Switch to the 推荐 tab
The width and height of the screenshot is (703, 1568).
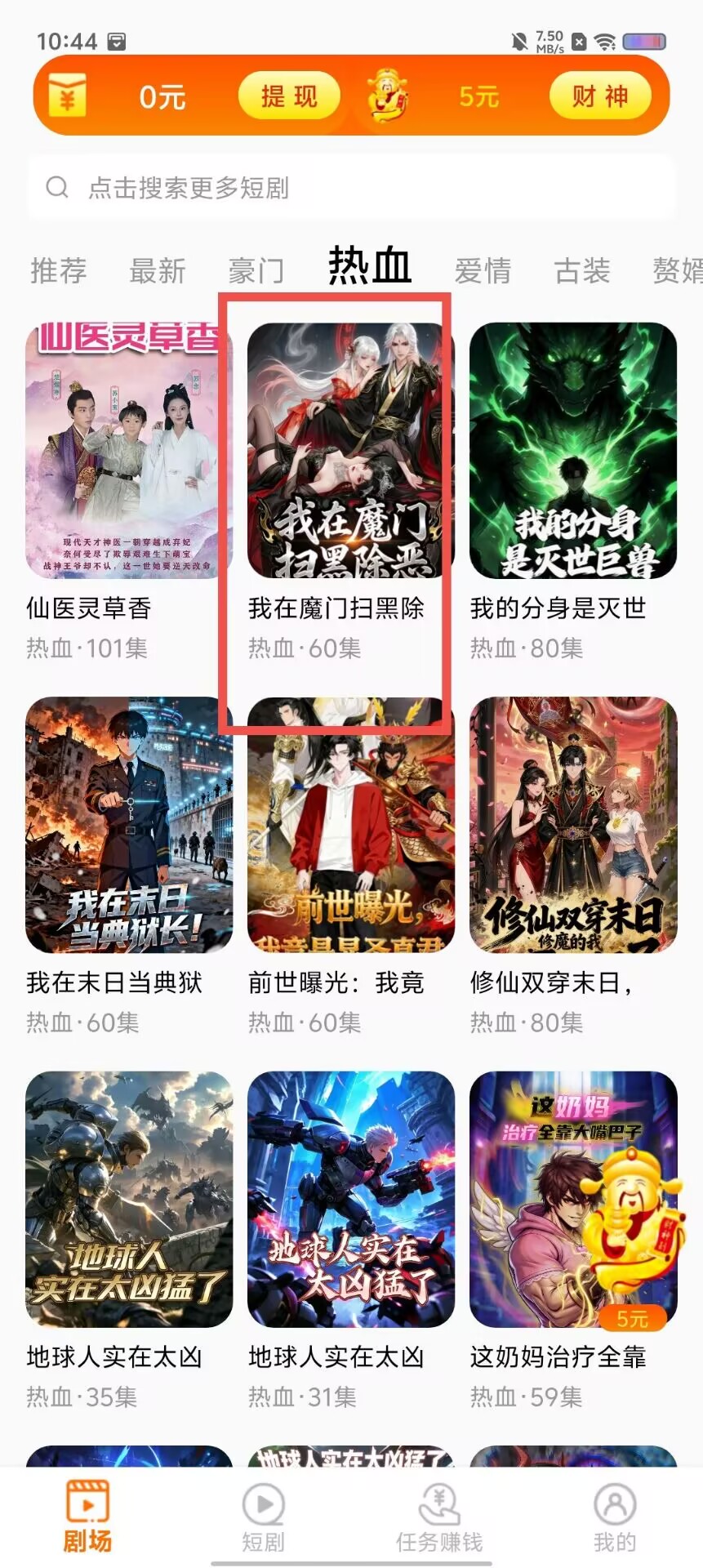pyautogui.click(x=59, y=270)
